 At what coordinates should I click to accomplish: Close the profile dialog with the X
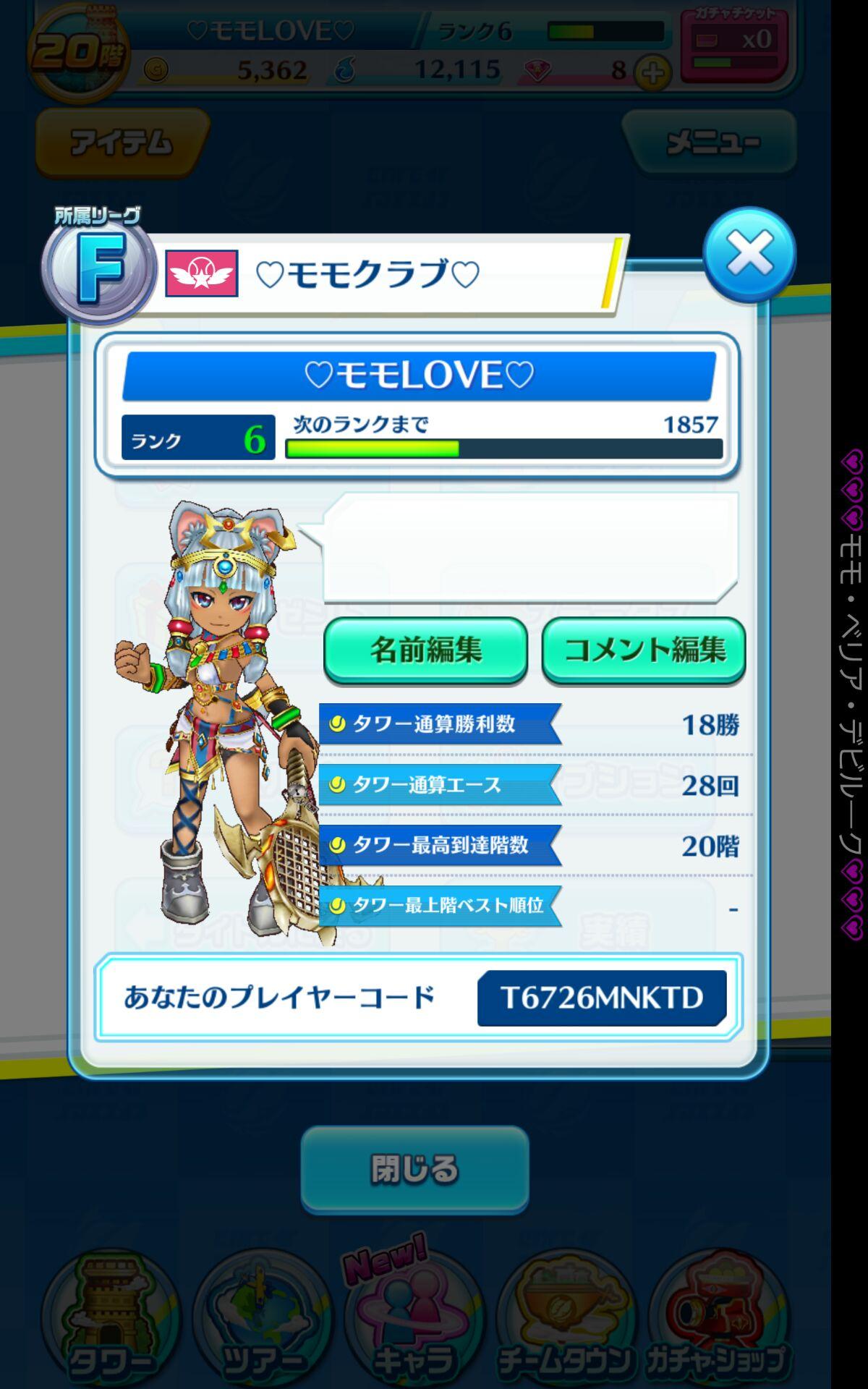(749, 254)
